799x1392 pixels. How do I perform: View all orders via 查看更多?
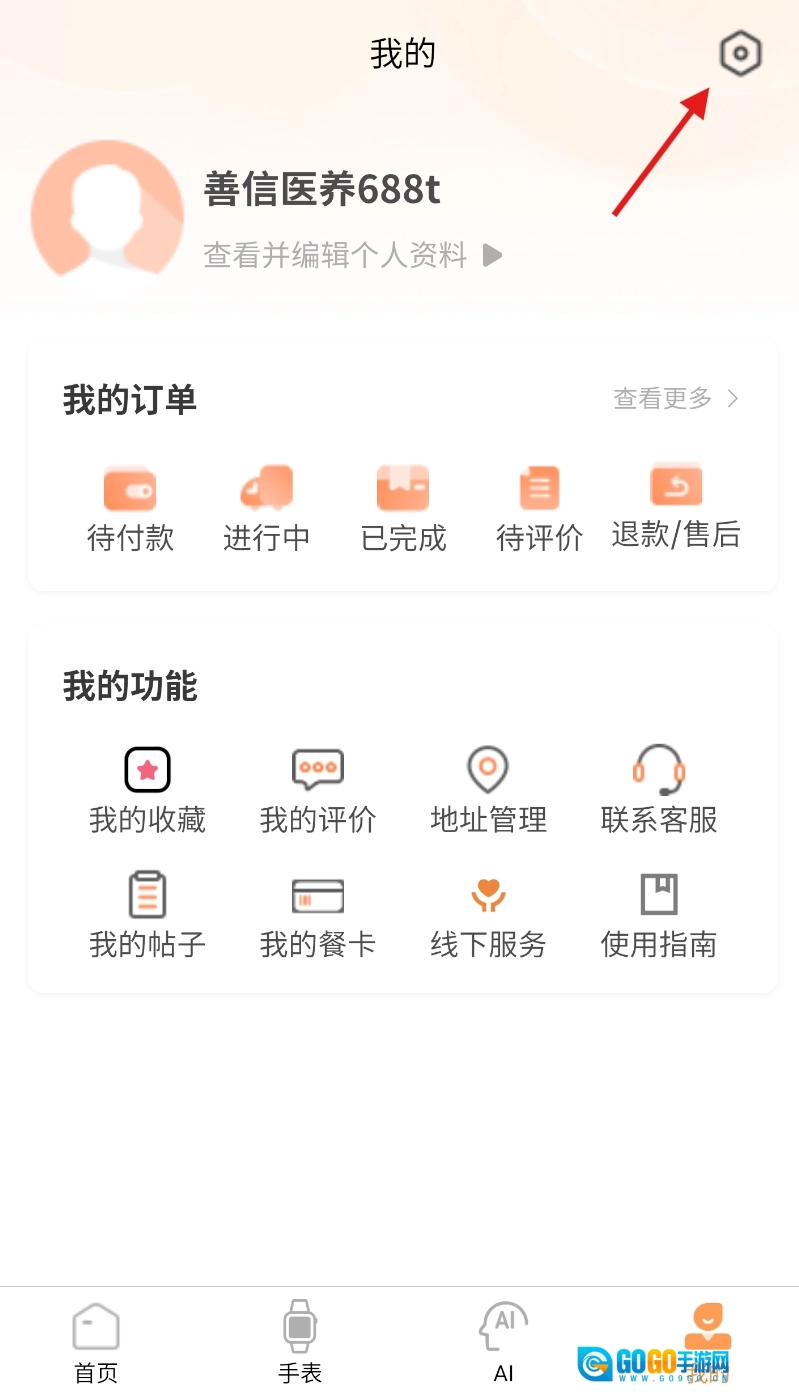(676, 399)
